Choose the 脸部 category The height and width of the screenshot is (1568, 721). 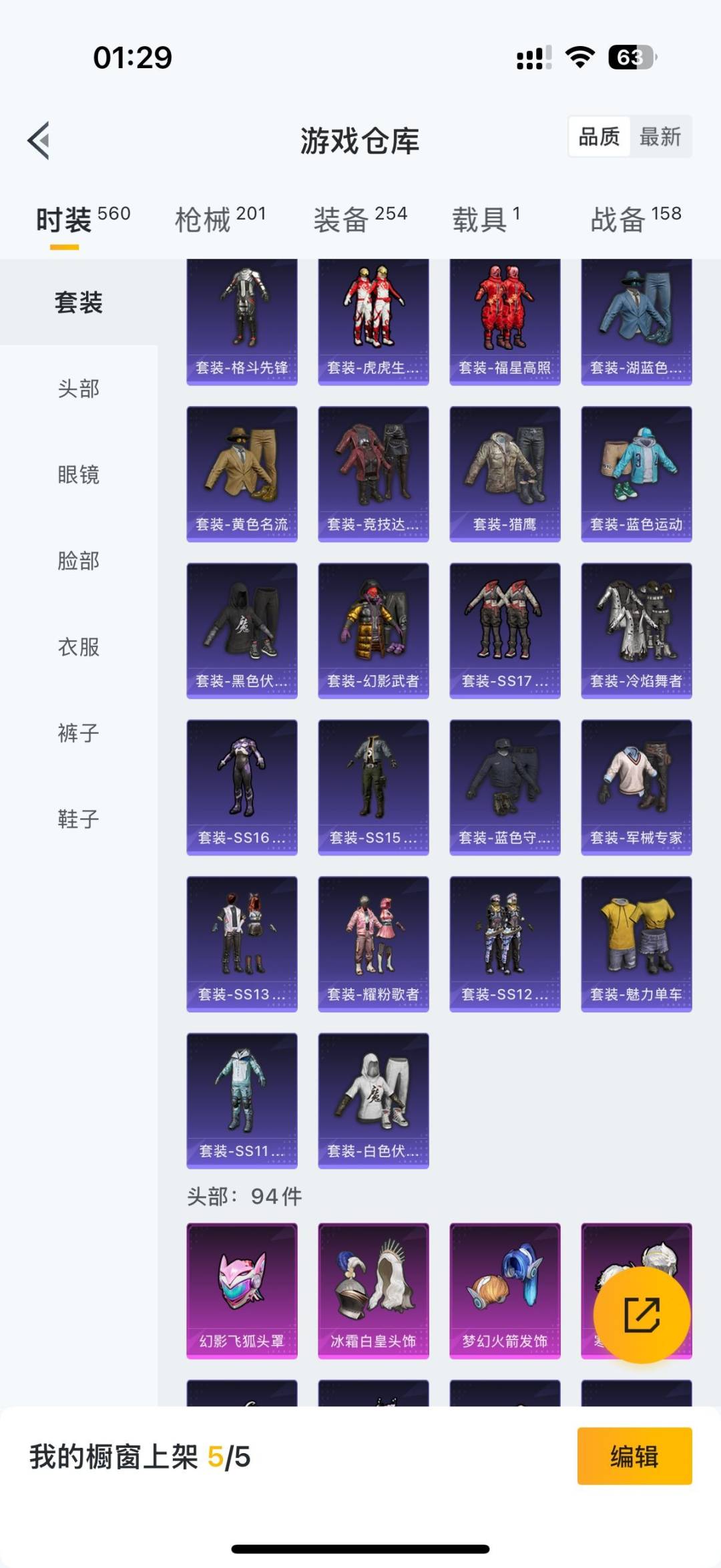point(79,560)
